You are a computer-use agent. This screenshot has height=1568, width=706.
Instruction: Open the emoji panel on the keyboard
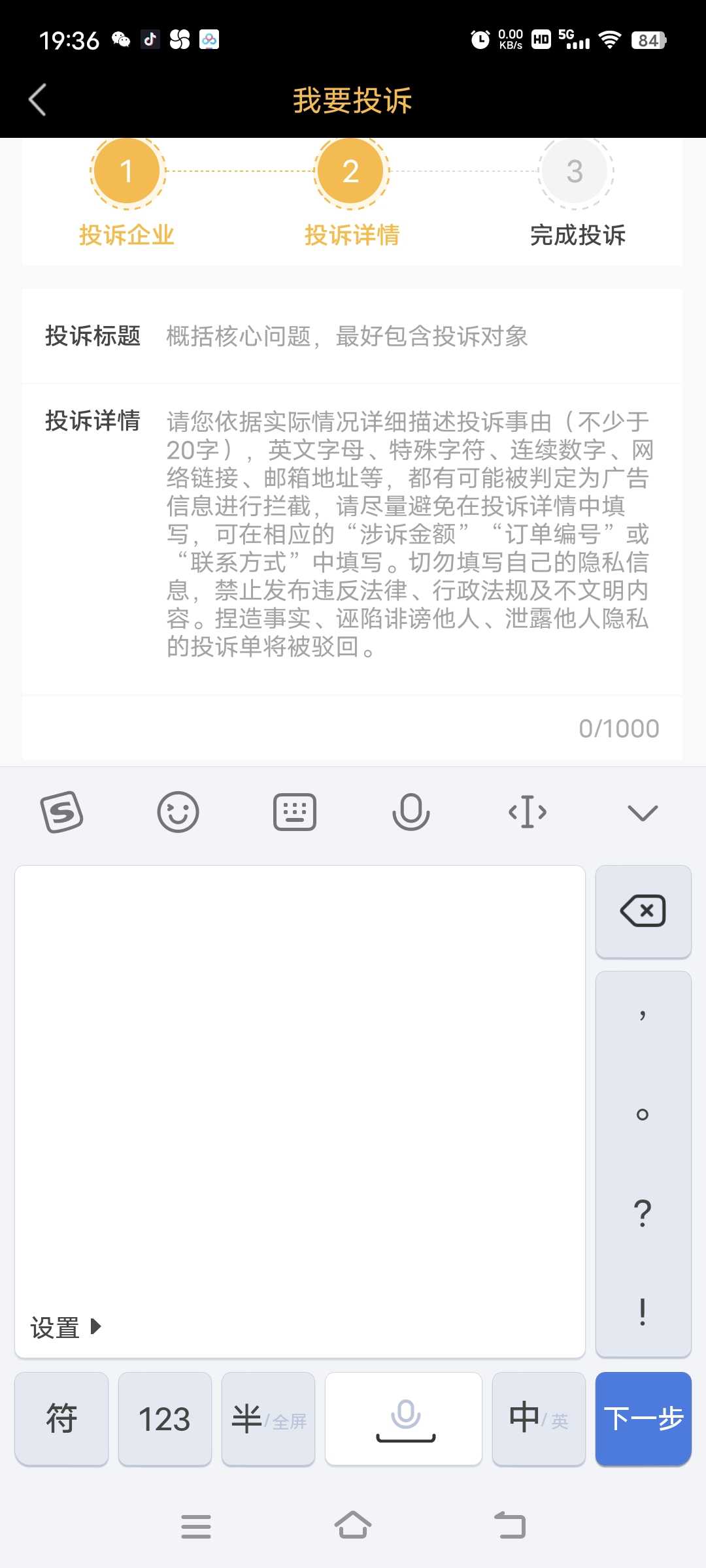coord(178,812)
